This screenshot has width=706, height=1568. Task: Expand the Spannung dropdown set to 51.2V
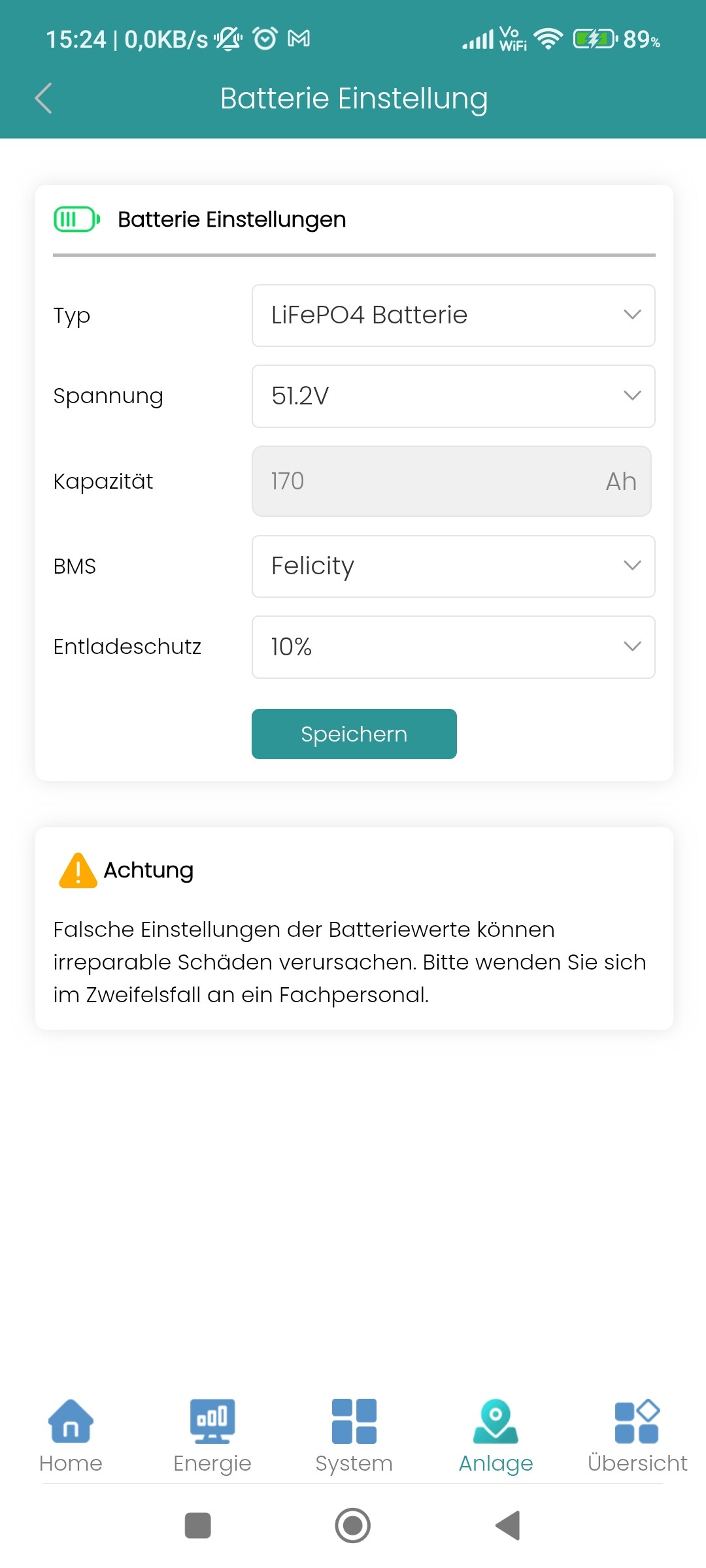(453, 396)
